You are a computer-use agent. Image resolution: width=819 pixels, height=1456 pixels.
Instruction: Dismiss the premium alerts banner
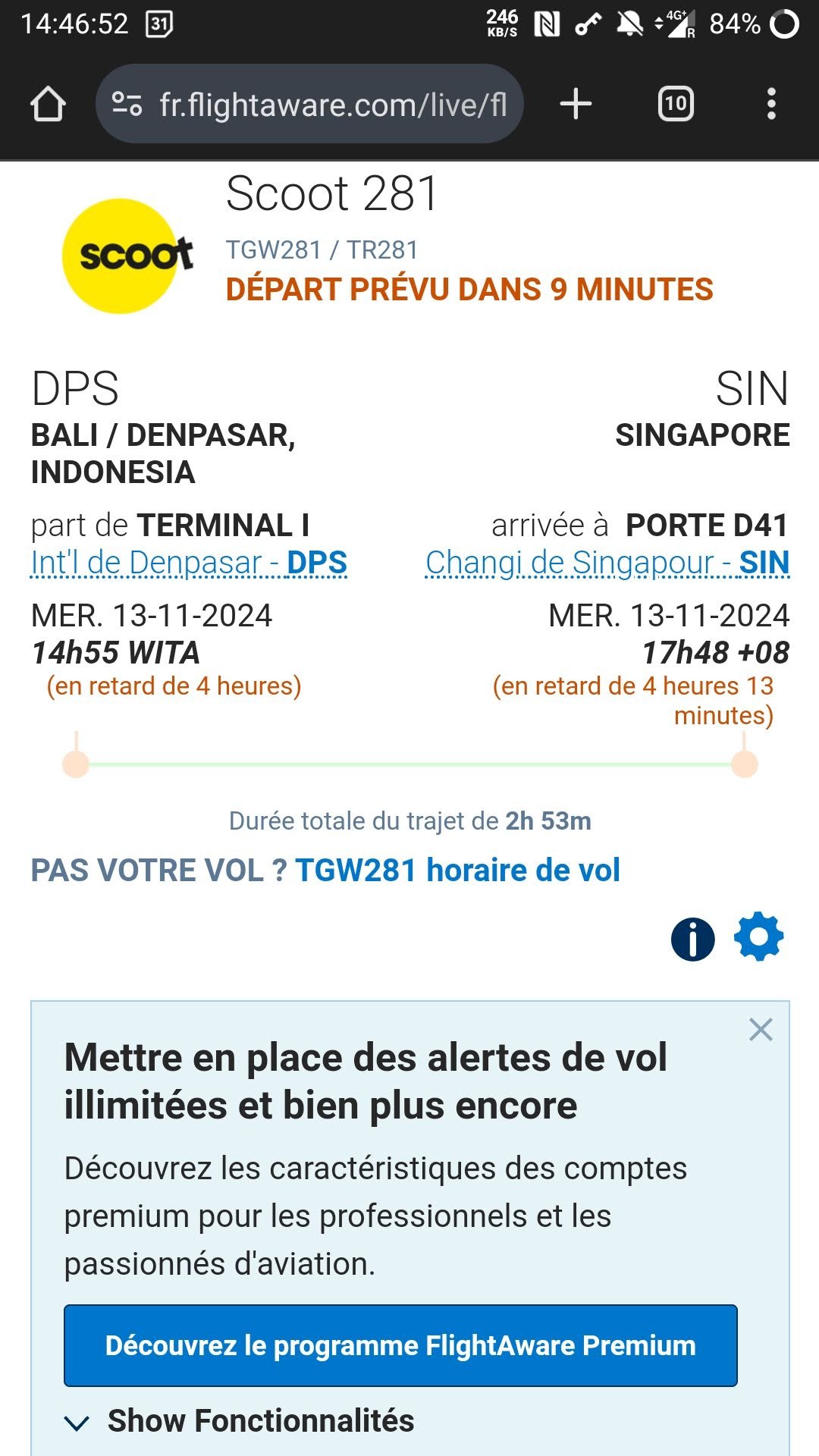761,1030
